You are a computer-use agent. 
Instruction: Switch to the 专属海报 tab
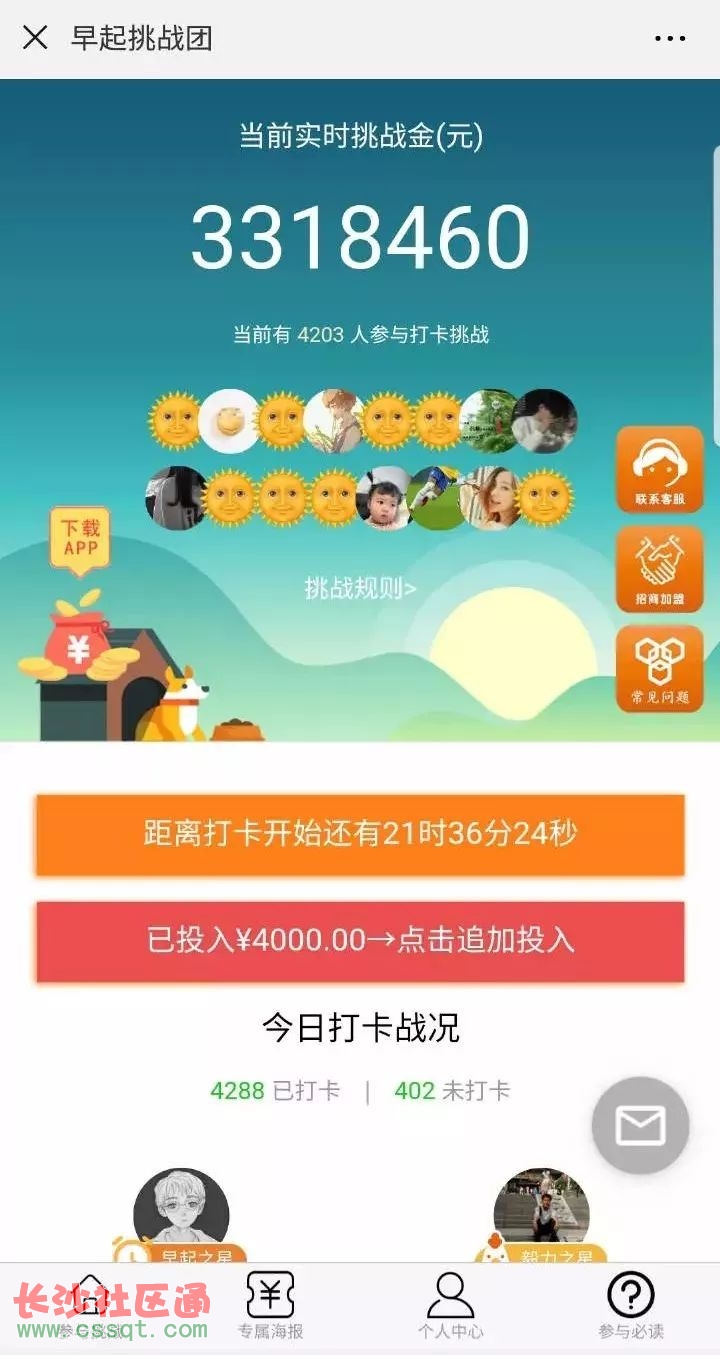pos(270,1305)
